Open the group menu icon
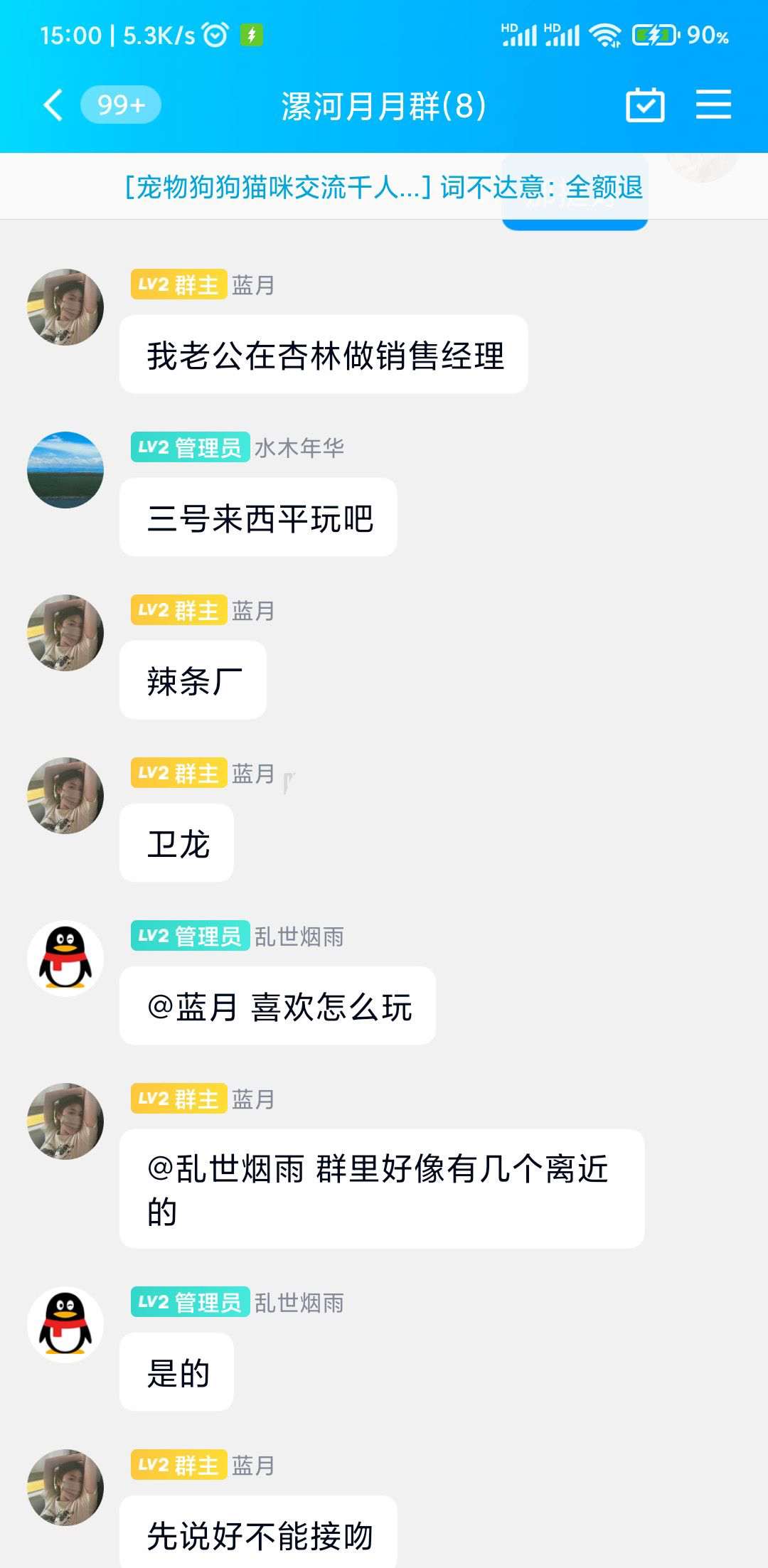The width and height of the screenshot is (768, 1568). (x=713, y=105)
